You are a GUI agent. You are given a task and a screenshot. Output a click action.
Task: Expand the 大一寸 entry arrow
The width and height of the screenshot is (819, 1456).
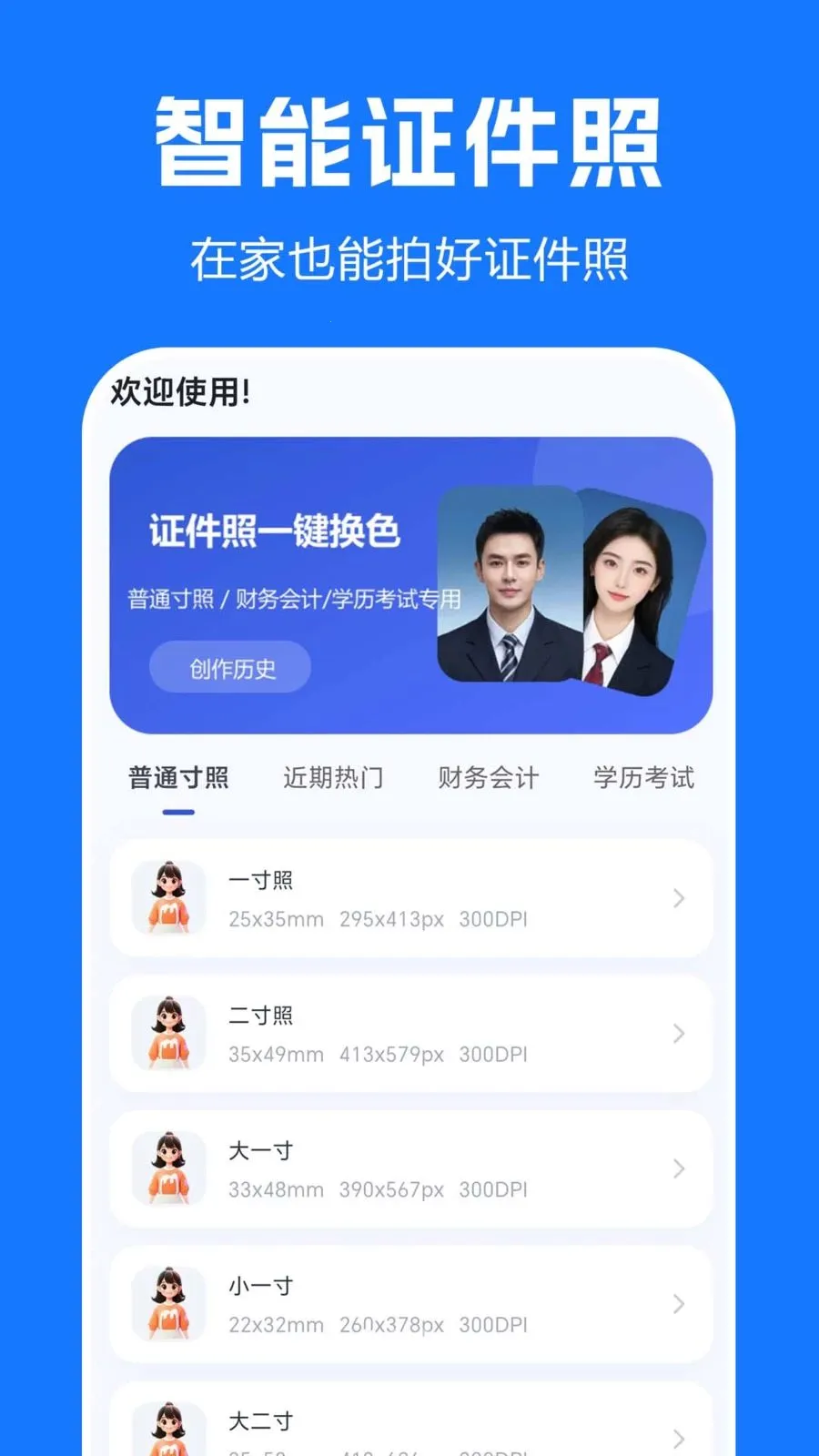pos(680,1168)
